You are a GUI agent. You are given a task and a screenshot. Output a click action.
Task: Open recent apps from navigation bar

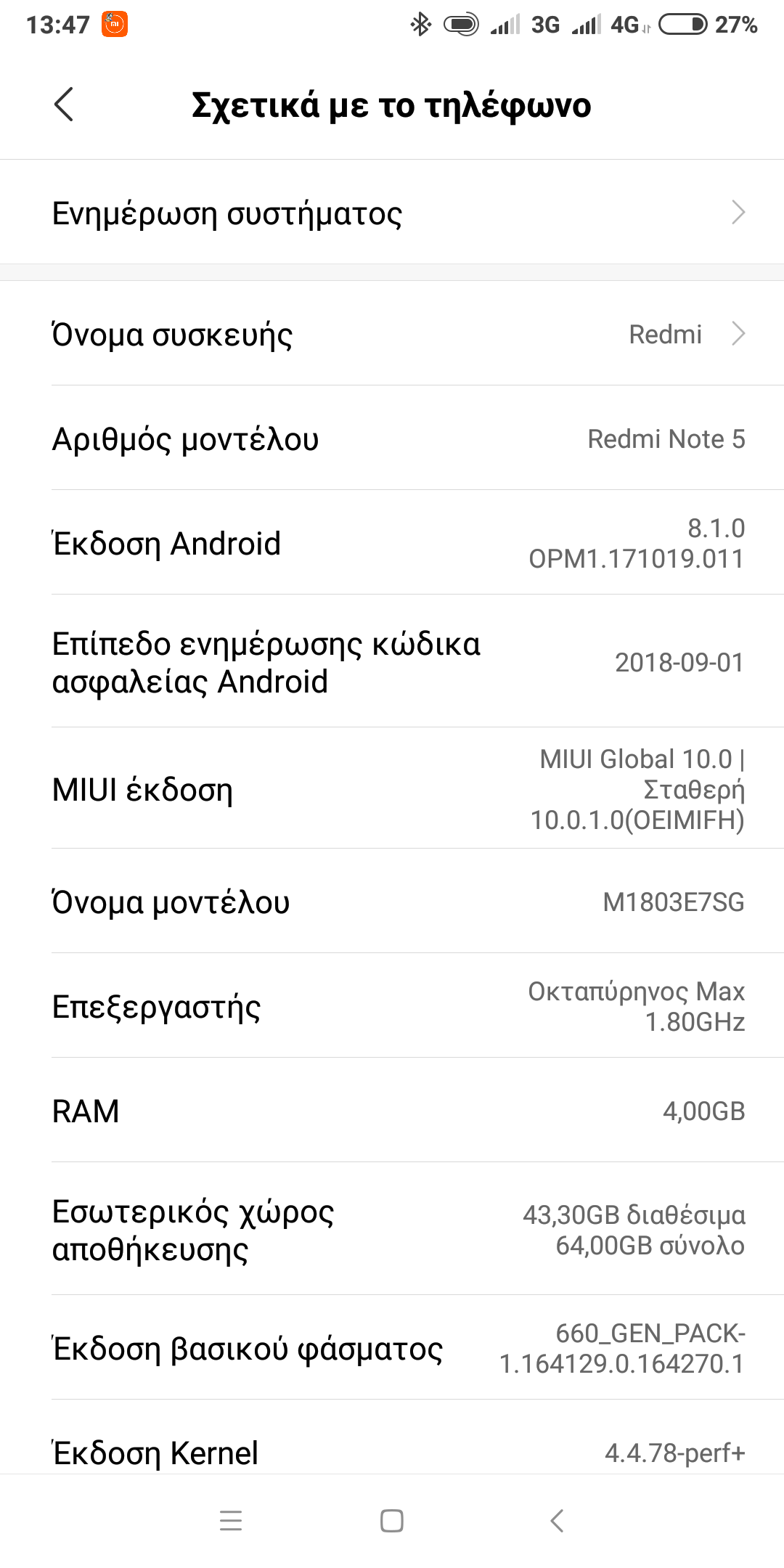click(x=231, y=1520)
